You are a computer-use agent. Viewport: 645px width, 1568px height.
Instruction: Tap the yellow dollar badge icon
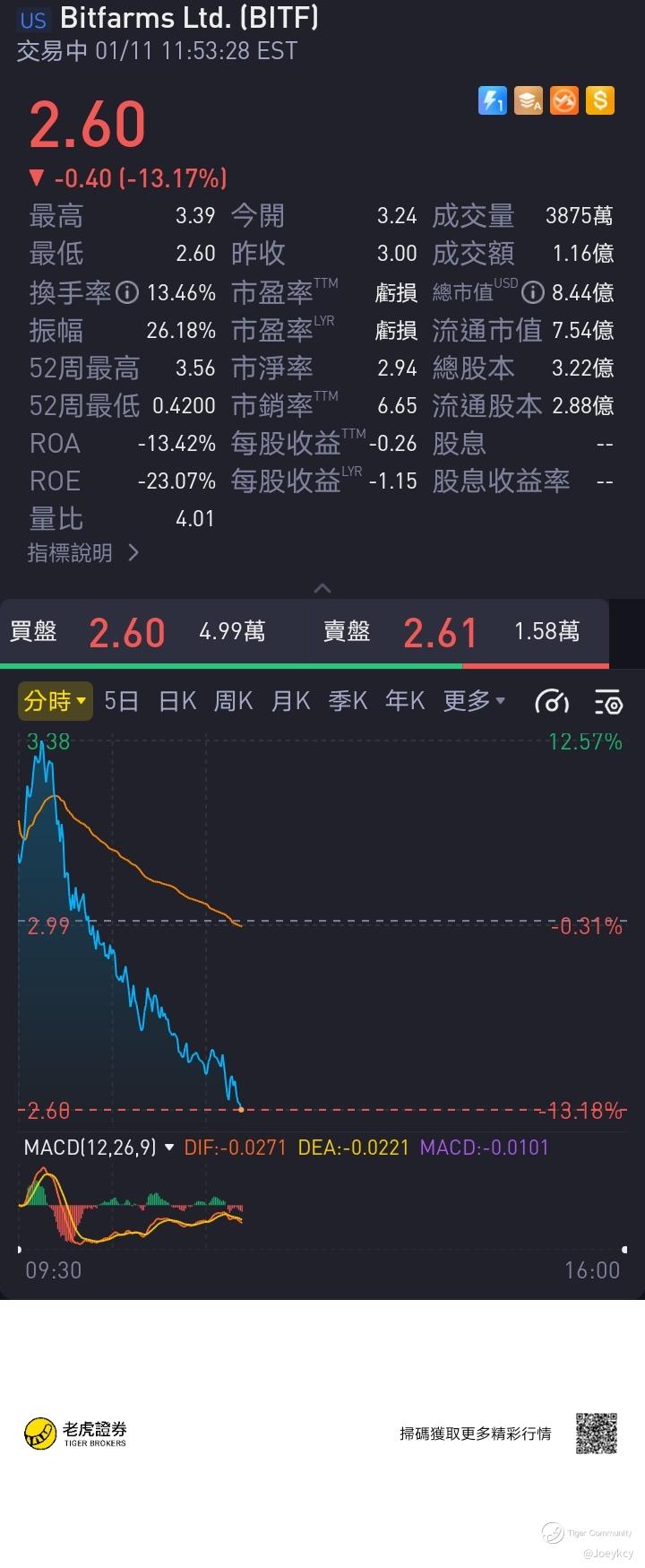(599, 100)
